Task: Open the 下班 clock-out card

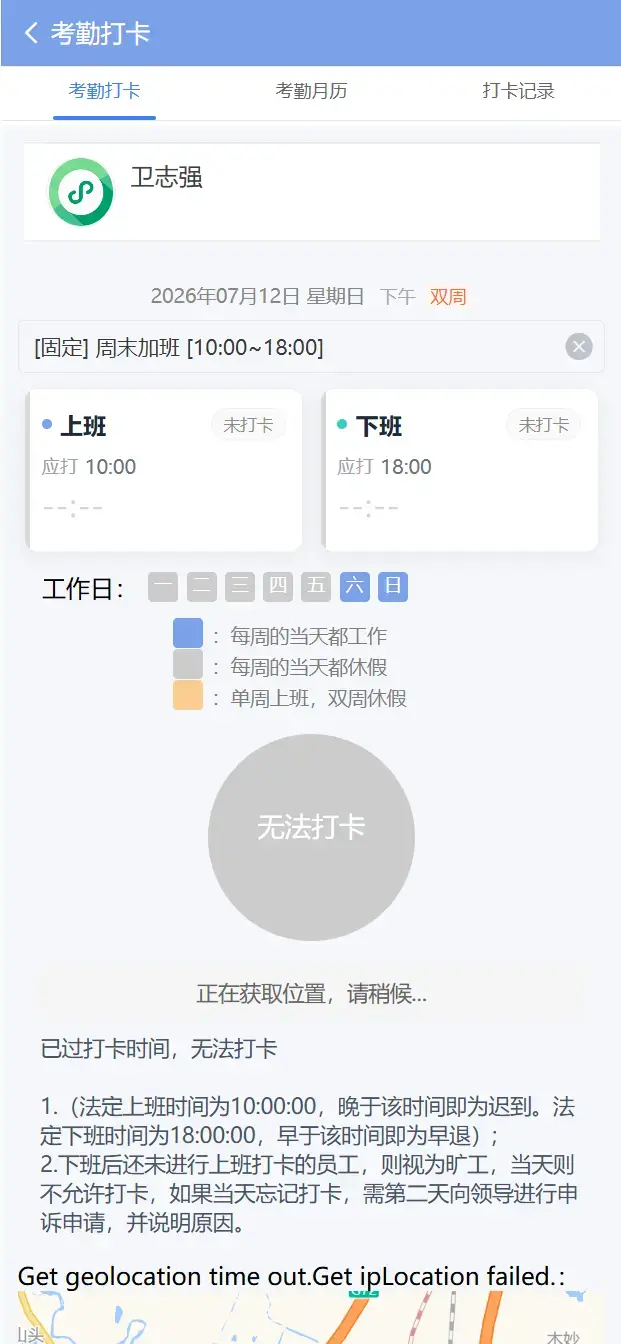Action: click(459, 470)
